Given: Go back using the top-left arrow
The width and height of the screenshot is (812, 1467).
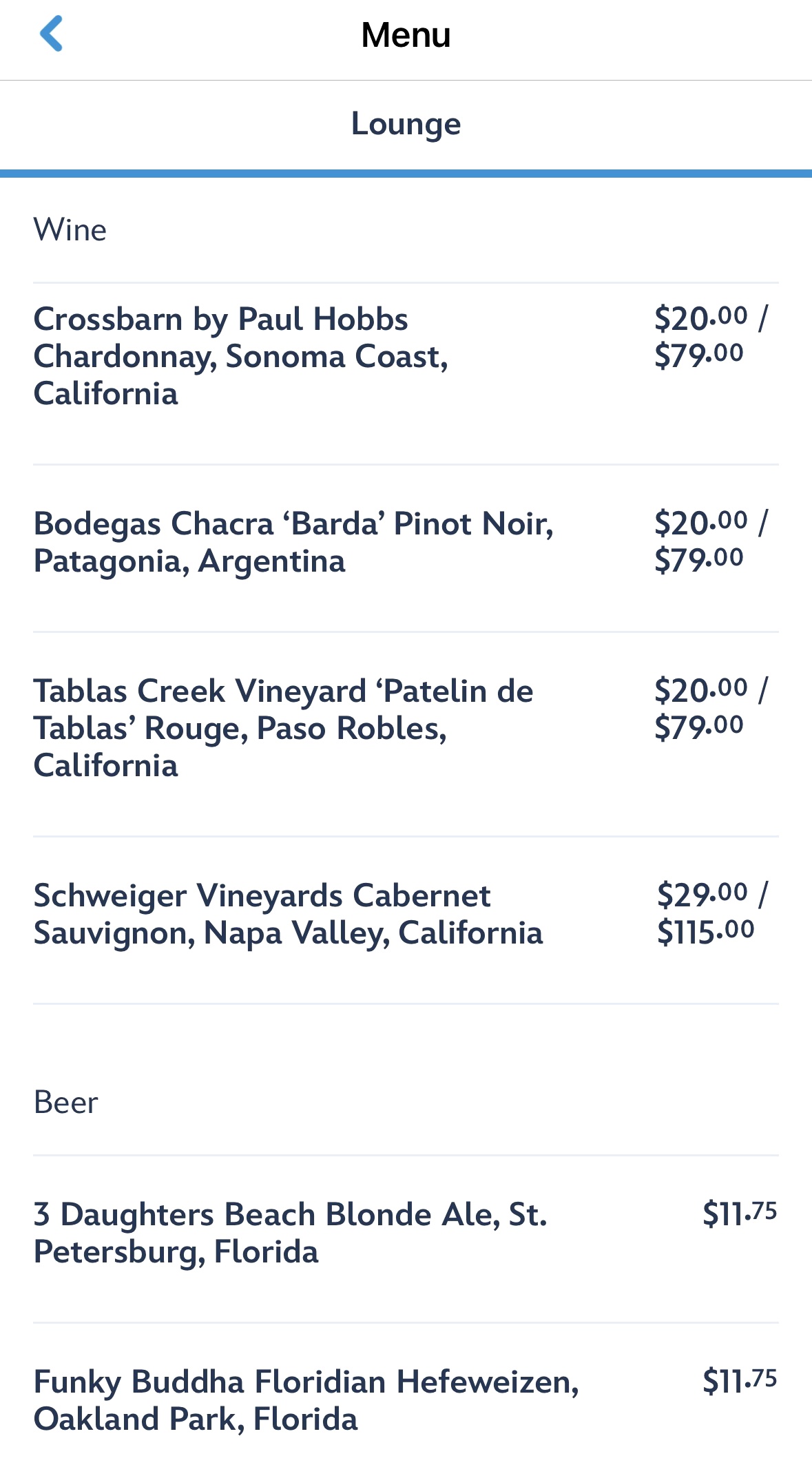Looking at the screenshot, I should click(52, 34).
